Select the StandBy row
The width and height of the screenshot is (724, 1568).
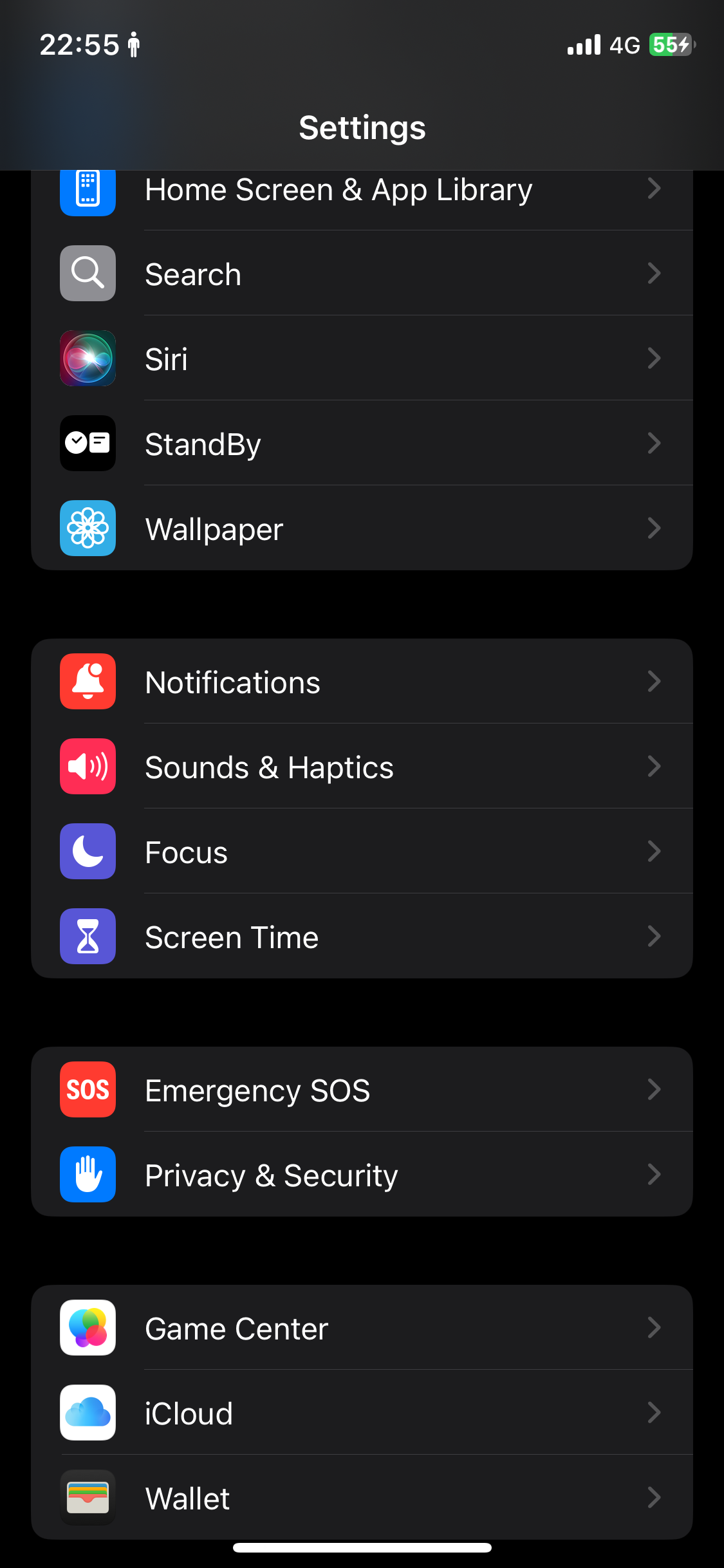[360, 444]
